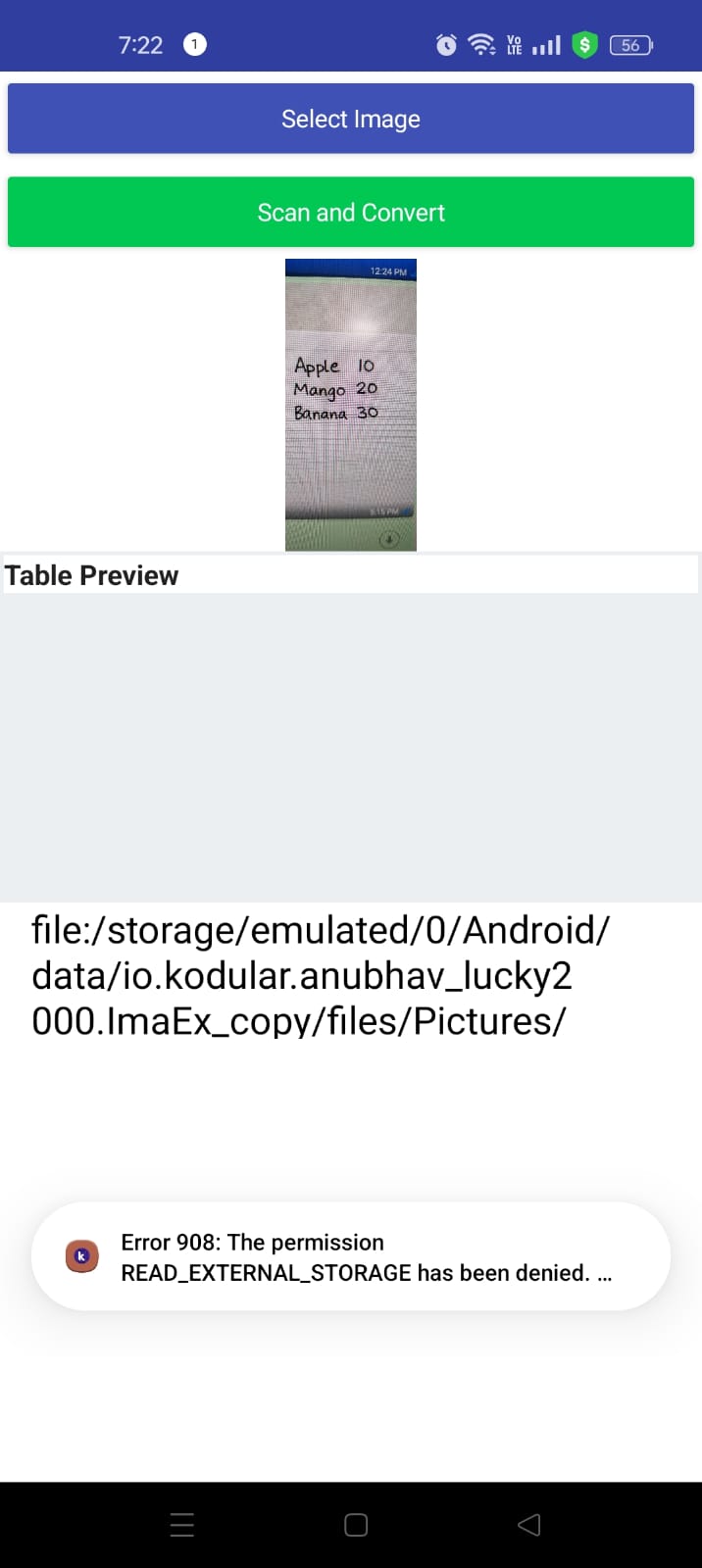The image size is (702, 1568).
Task: Tap the Select Image button
Action: tap(351, 119)
